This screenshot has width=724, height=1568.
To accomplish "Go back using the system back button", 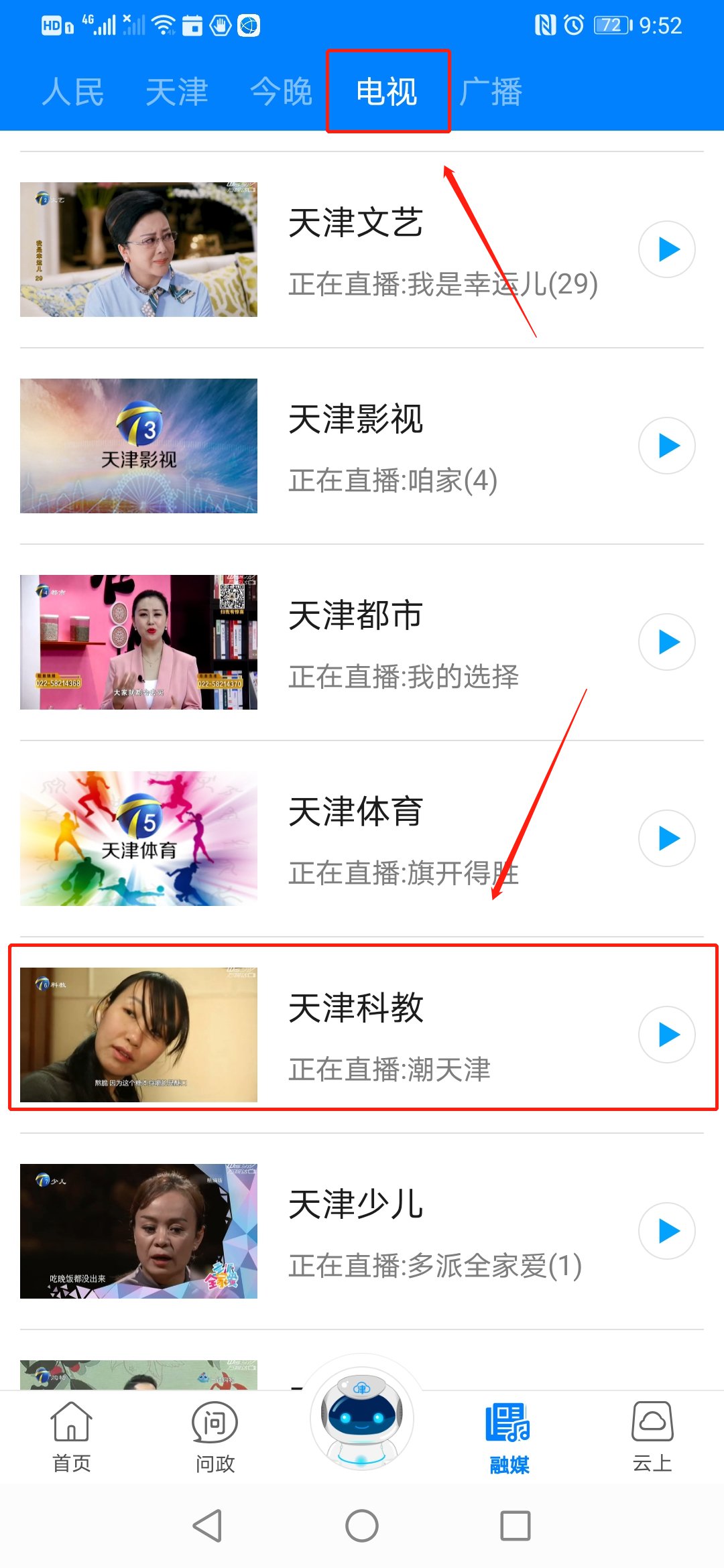I will tap(207, 1526).
